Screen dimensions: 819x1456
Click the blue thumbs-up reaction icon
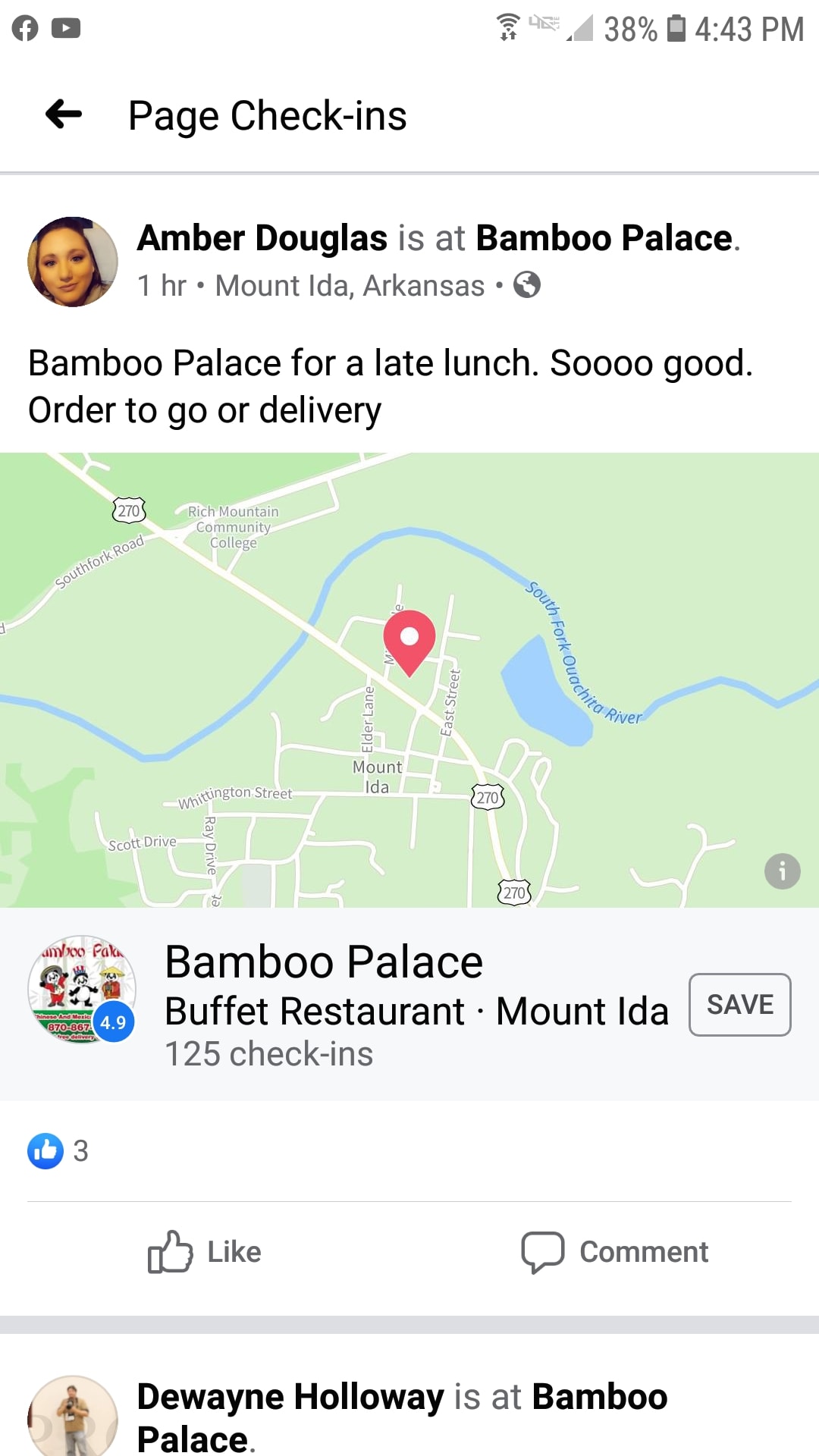(x=47, y=1151)
